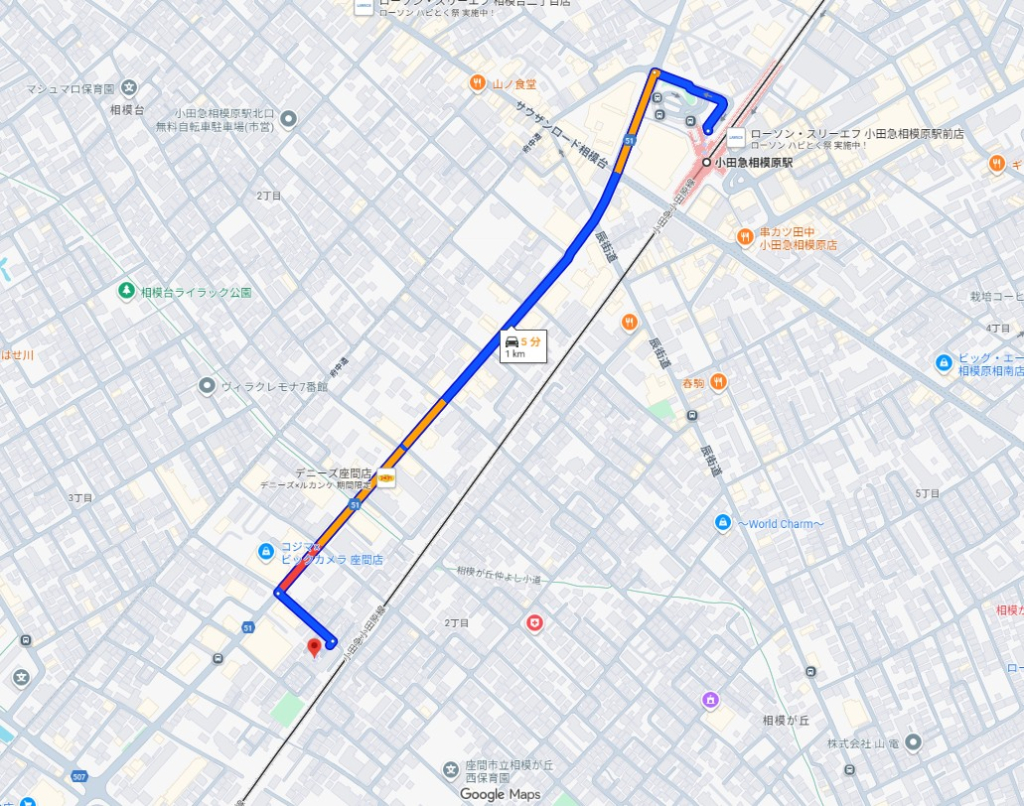Viewport: 1024px width, 806px height.
Task: Open the 相模台ライラック公園 park marker
Action: tap(126, 292)
